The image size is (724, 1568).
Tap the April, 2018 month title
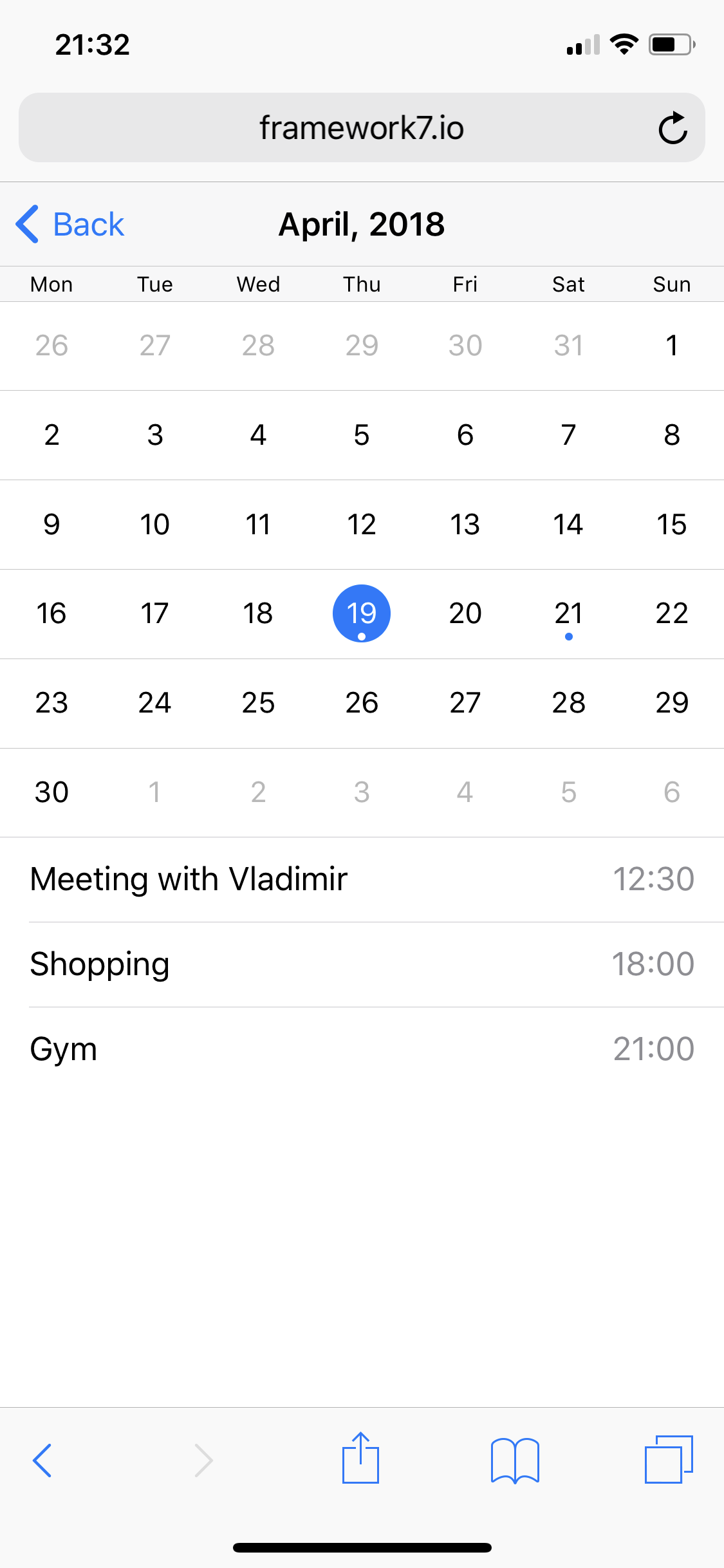pyautogui.click(x=361, y=225)
